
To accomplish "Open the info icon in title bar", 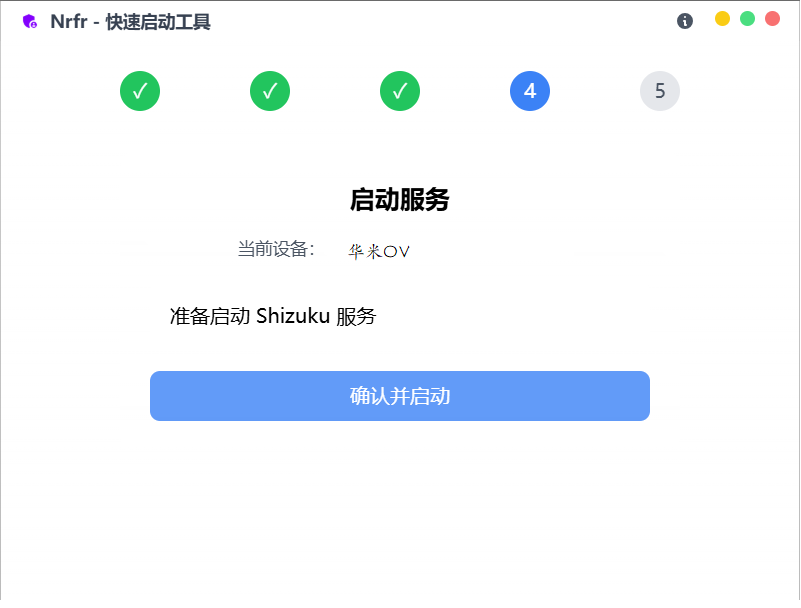I will point(685,21).
